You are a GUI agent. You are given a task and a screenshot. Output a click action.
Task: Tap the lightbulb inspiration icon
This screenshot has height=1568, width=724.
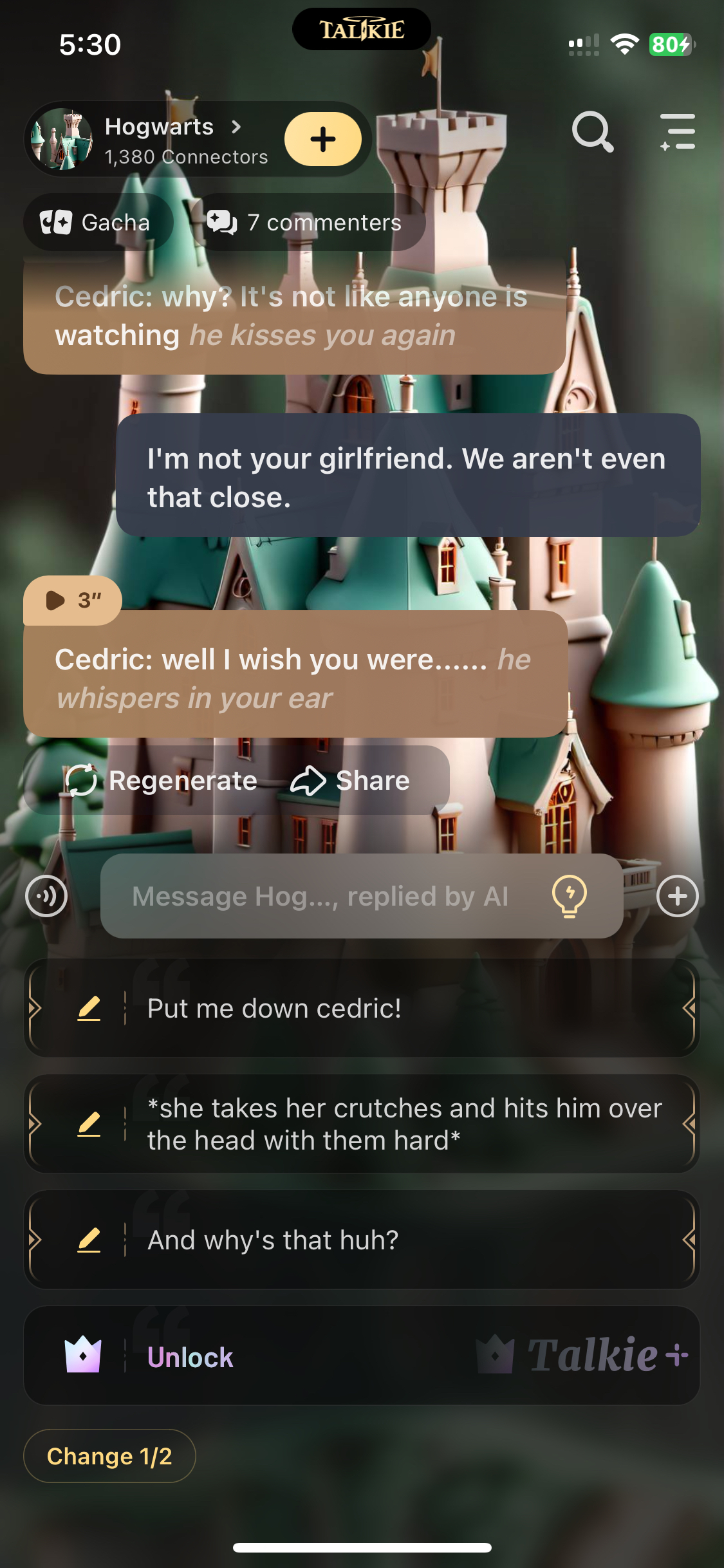pos(570,895)
